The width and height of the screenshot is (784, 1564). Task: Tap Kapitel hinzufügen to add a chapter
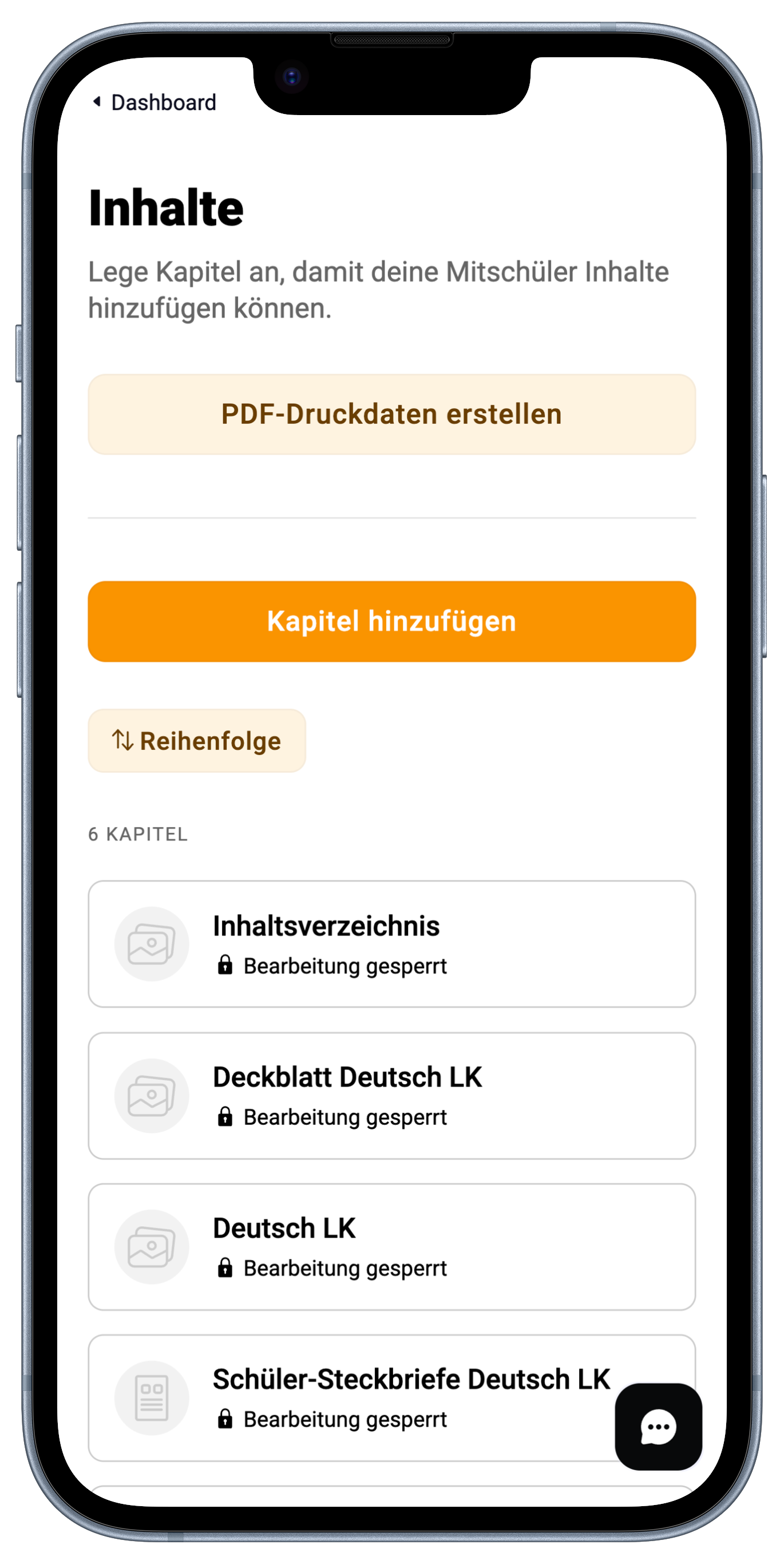391,621
